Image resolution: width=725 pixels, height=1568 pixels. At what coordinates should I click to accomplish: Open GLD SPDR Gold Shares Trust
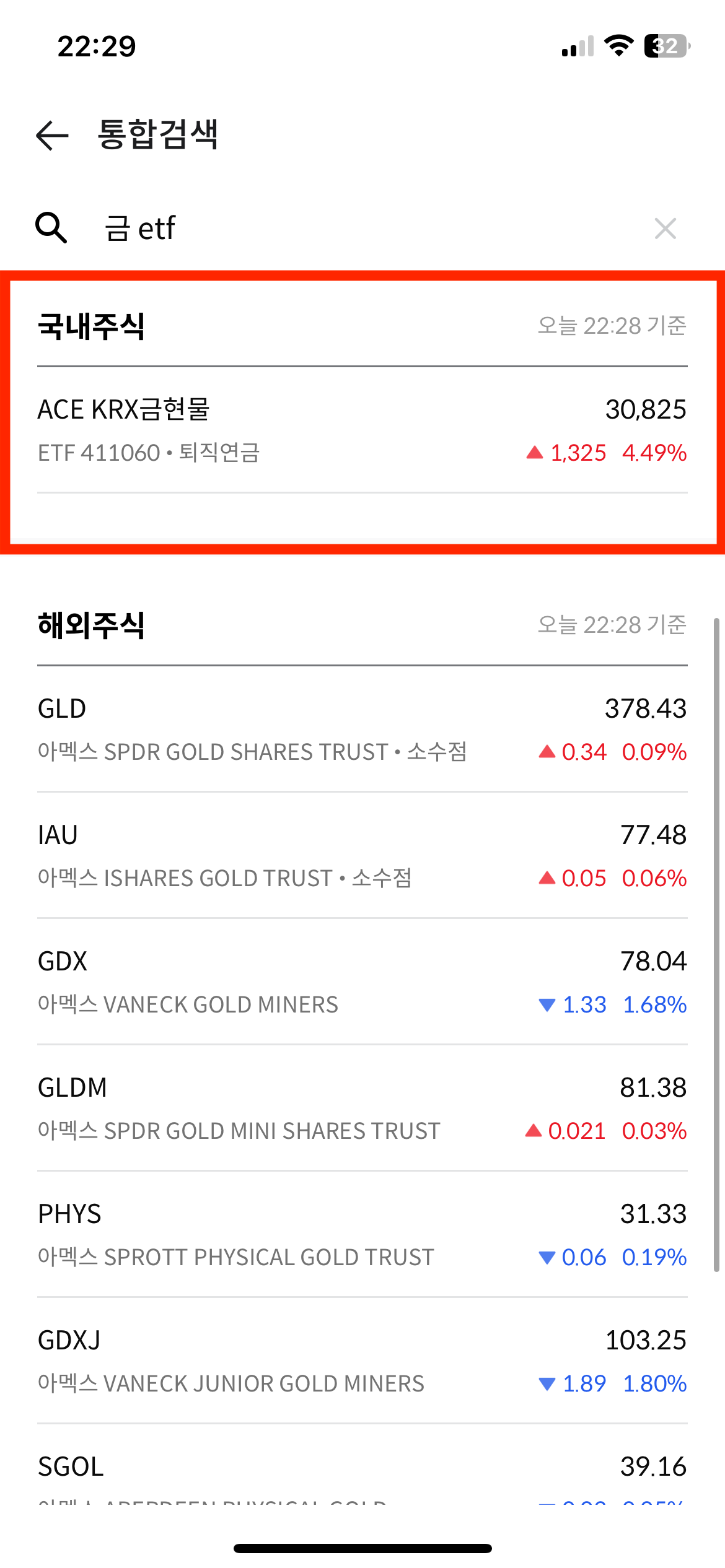(x=362, y=730)
